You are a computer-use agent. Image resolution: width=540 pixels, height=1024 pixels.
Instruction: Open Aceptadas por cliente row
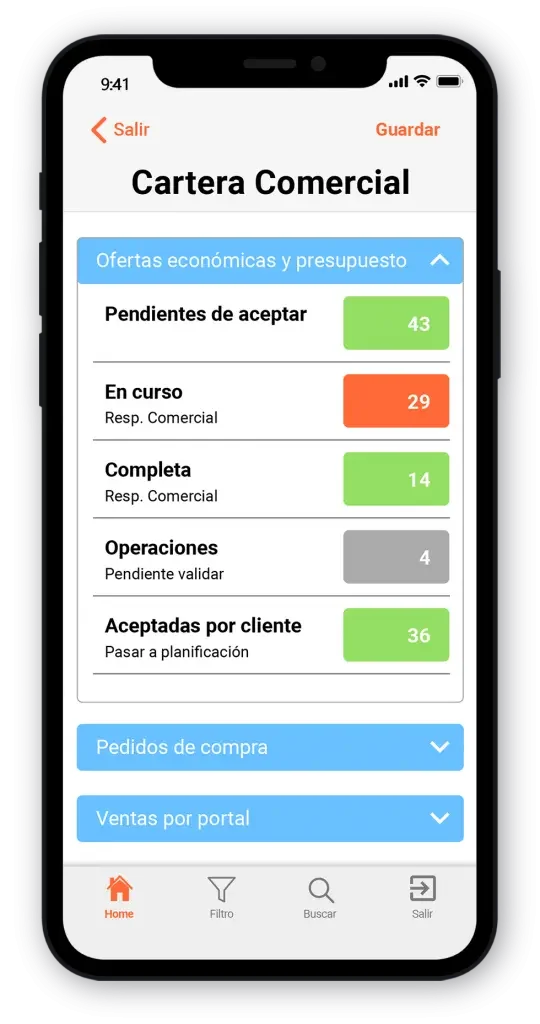click(271, 635)
